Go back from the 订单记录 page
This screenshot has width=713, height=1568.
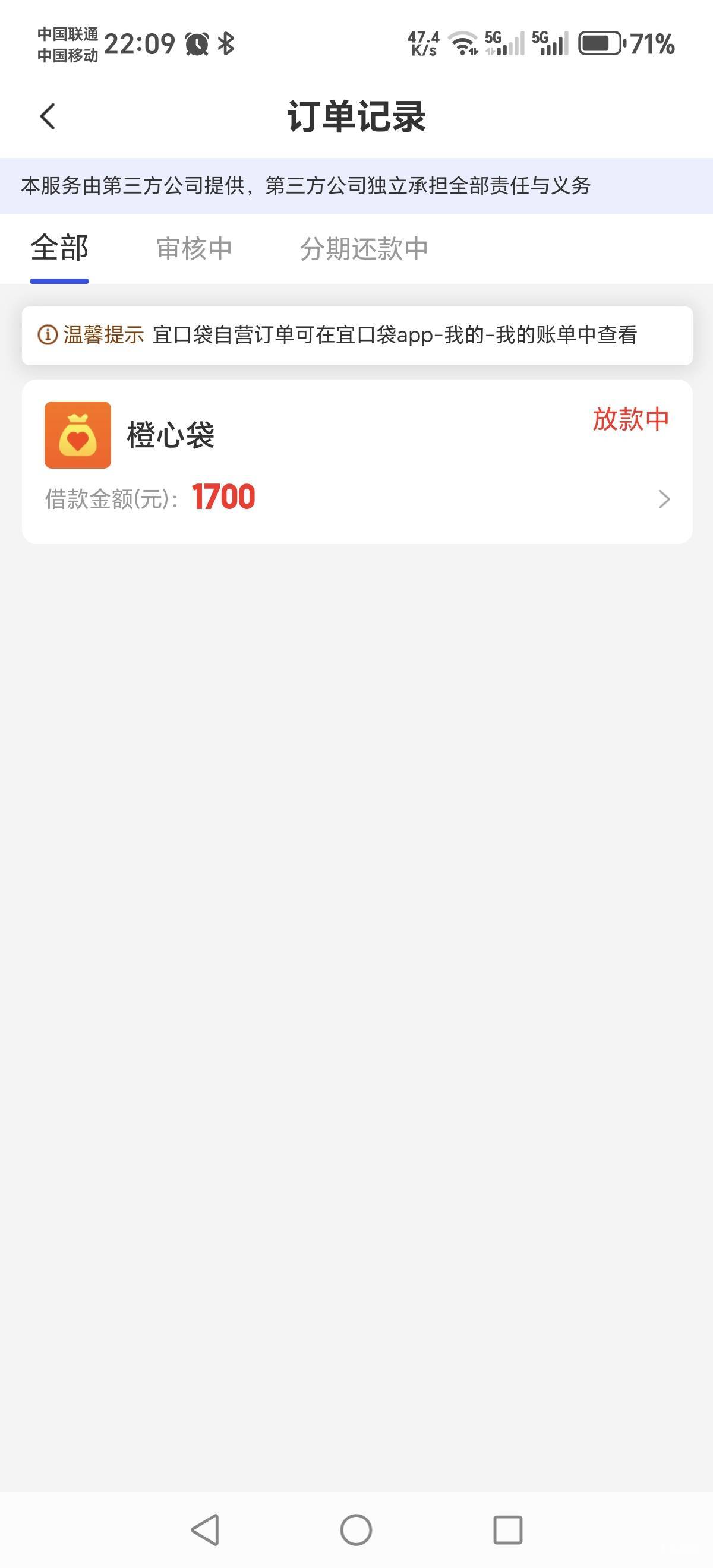tap(48, 116)
